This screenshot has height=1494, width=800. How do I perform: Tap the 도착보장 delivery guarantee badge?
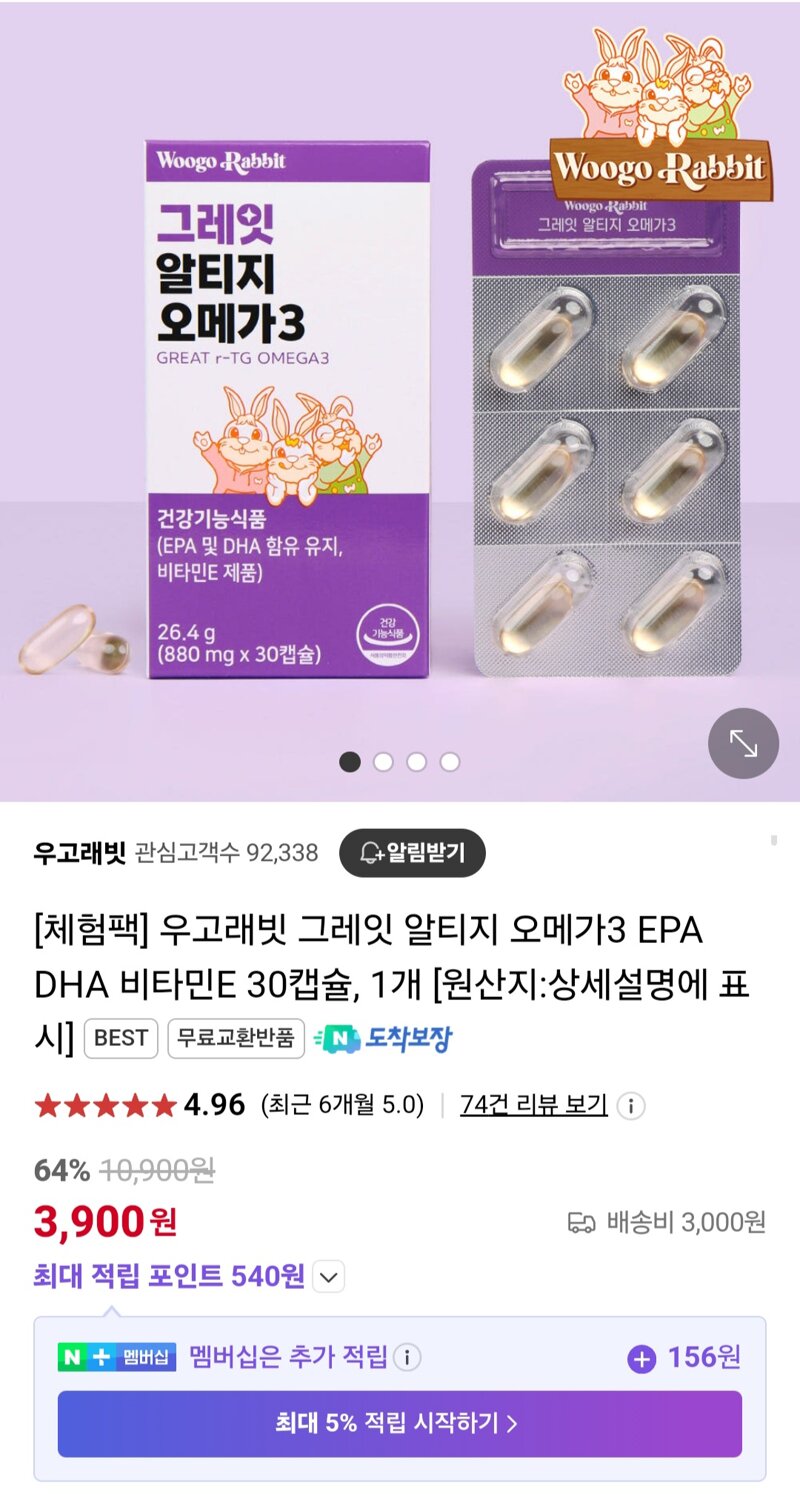pyautogui.click(x=383, y=1038)
